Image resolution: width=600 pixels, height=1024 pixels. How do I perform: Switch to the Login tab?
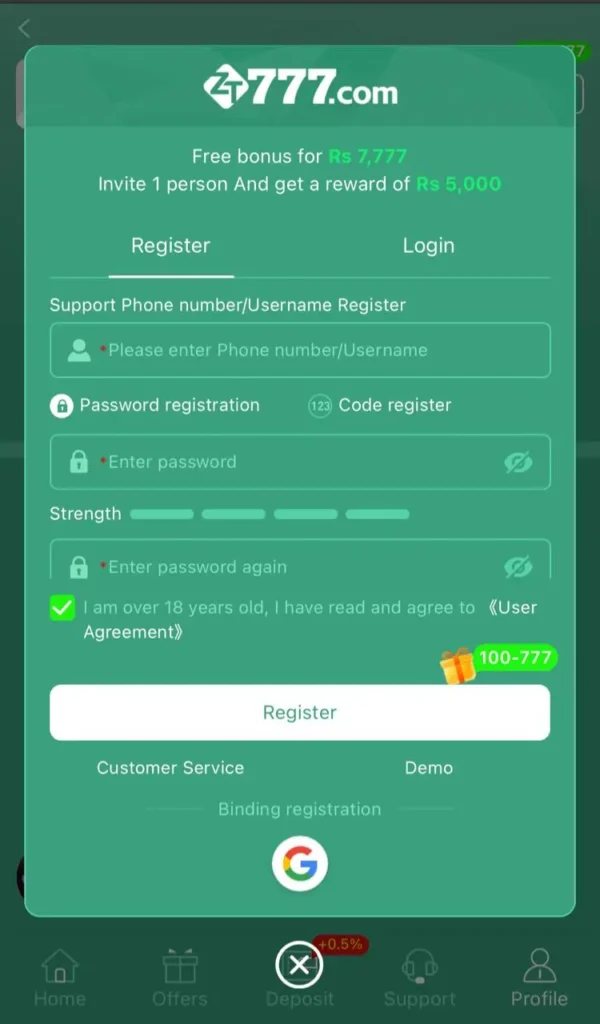(x=428, y=246)
